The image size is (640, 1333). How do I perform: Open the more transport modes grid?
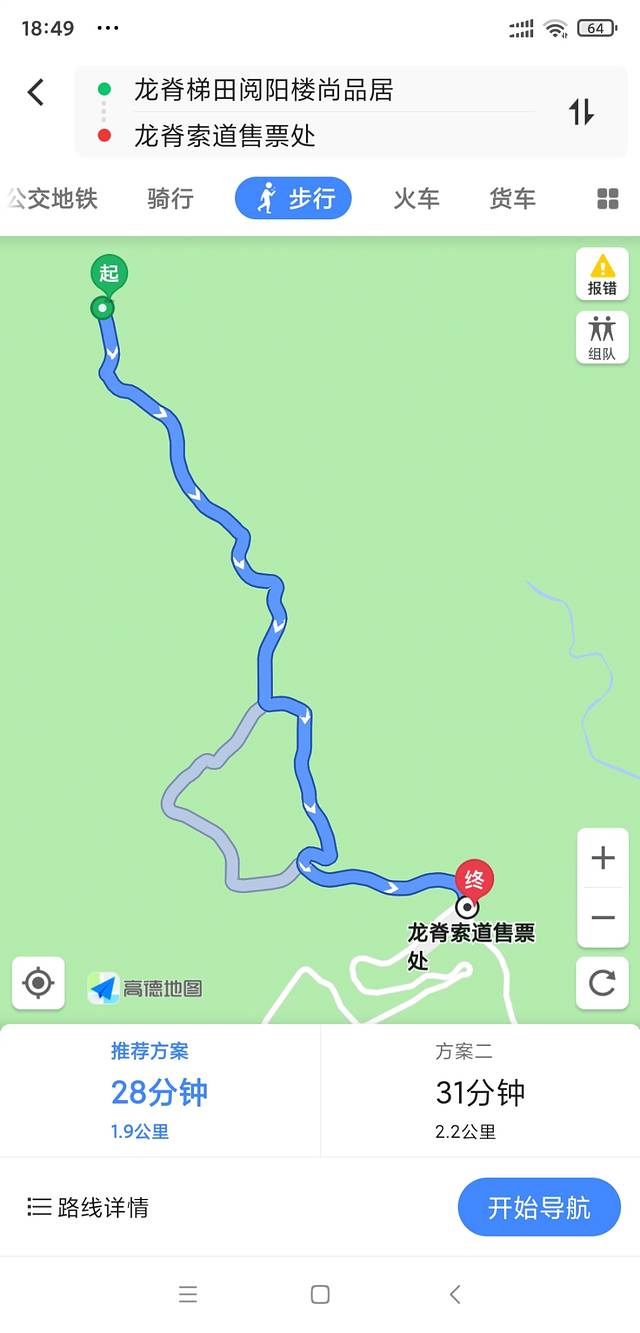pyautogui.click(x=607, y=198)
